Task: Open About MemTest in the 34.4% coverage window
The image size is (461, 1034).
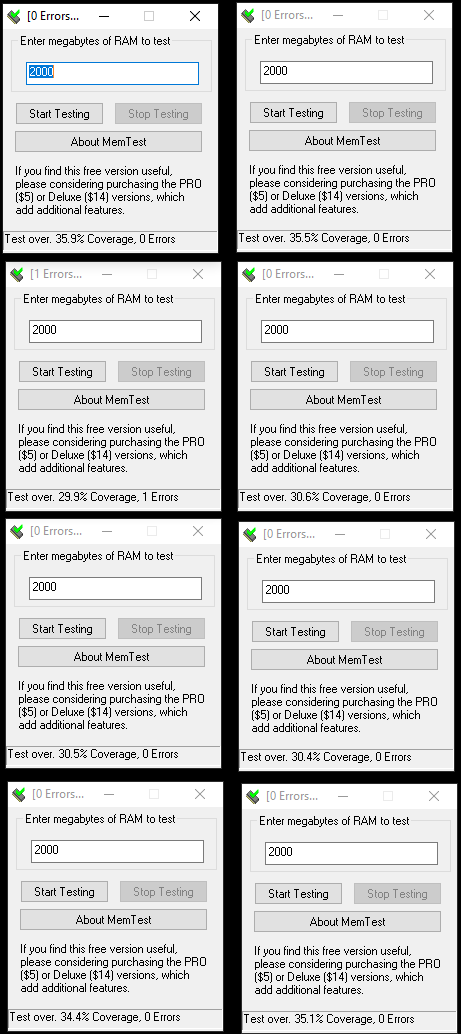Action: tap(113, 919)
